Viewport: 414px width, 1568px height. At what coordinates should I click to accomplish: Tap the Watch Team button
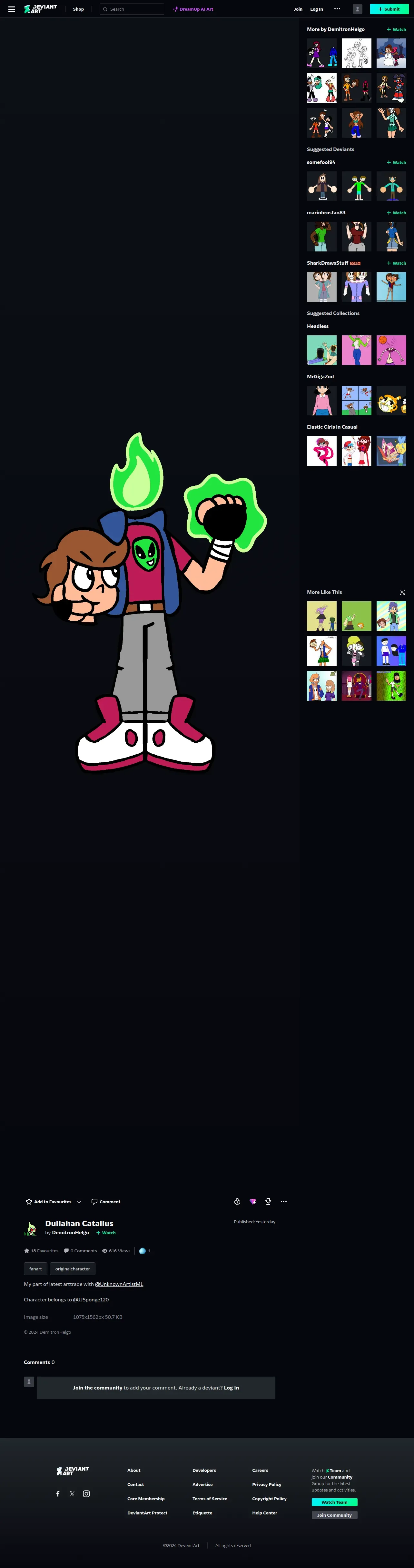point(334,1502)
